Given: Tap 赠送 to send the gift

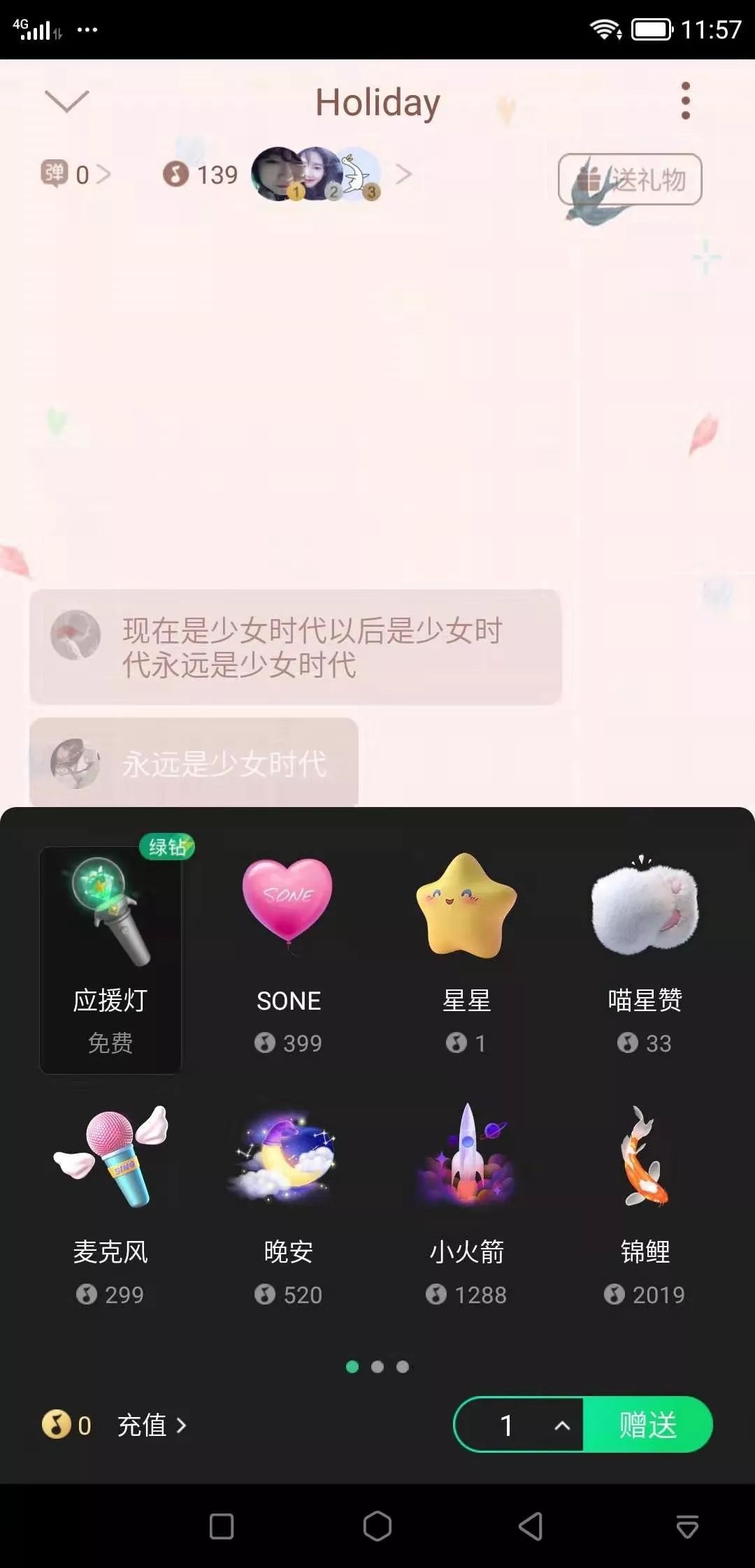Looking at the screenshot, I should coord(647,1425).
